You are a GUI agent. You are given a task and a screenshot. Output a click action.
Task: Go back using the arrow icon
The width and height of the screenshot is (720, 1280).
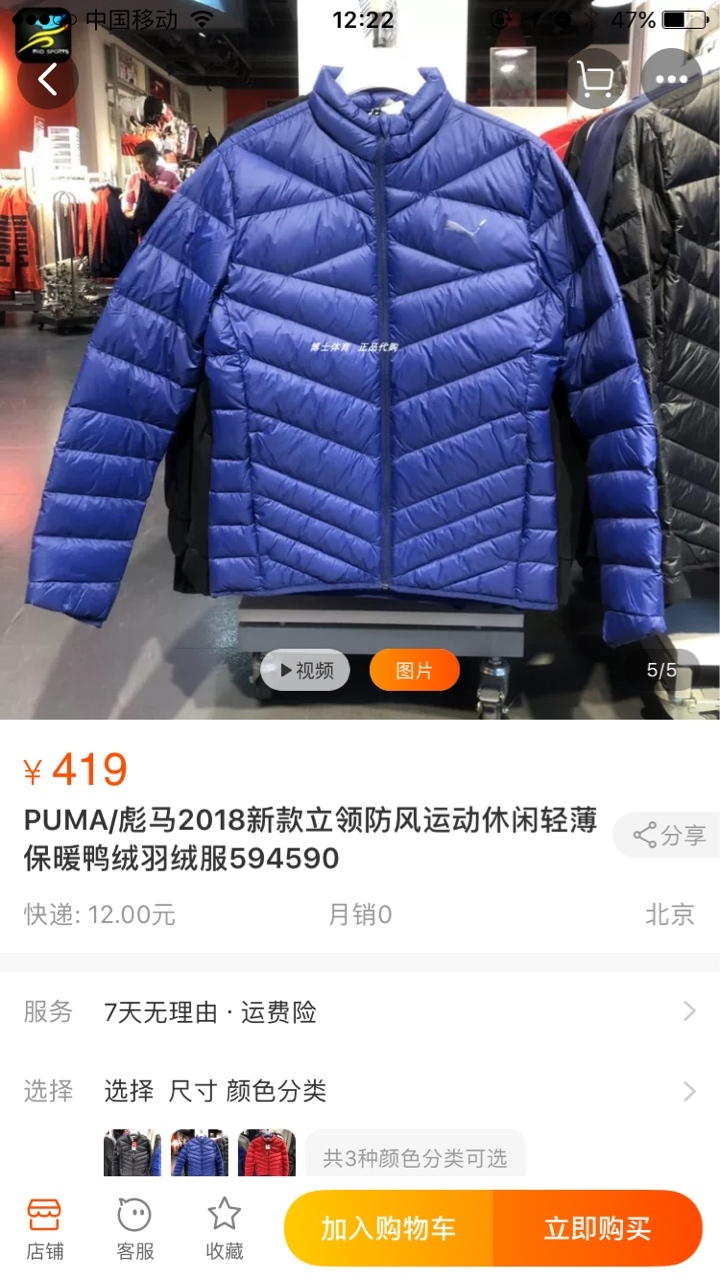48,79
